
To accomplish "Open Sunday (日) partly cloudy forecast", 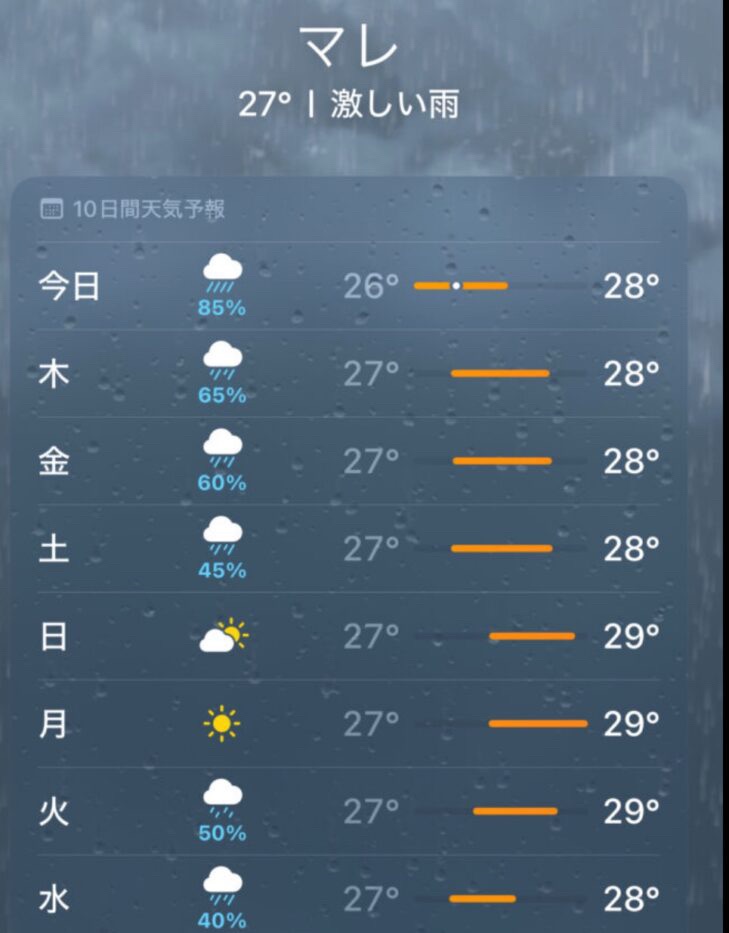I will (348, 636).
